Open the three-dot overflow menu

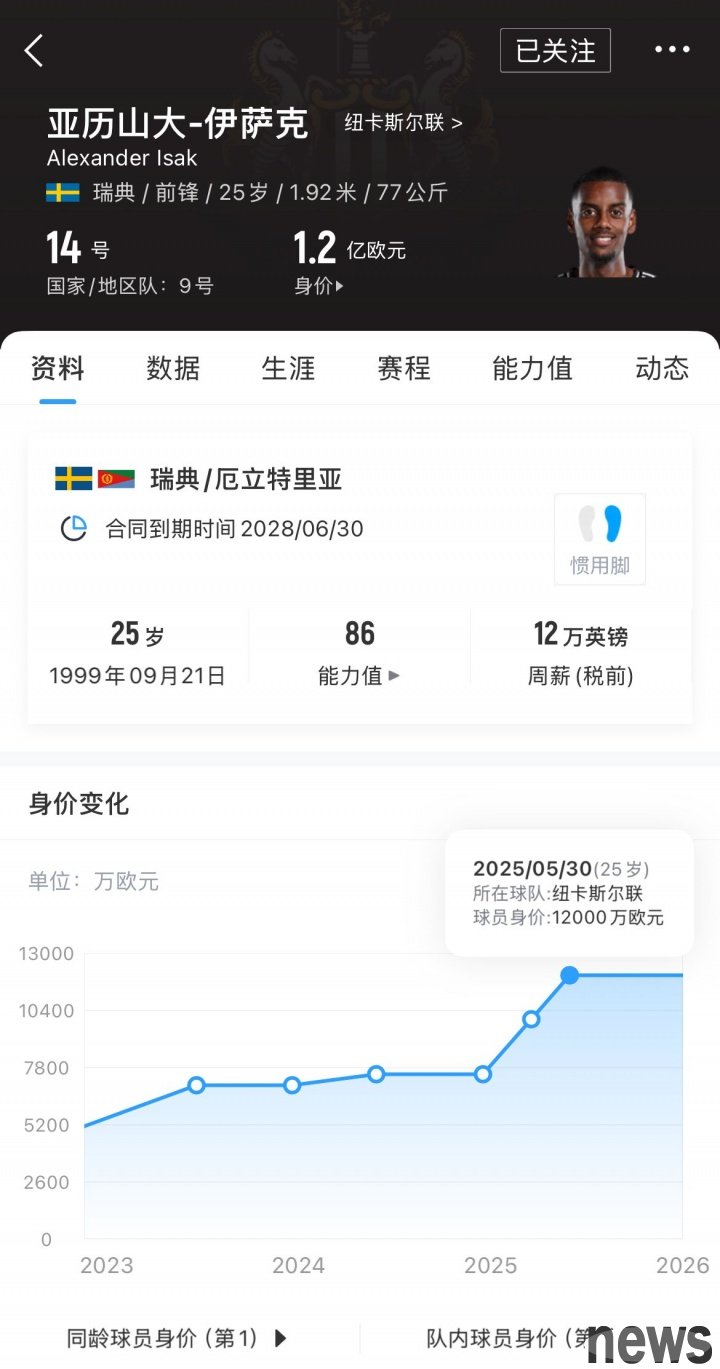coord(672,50)
